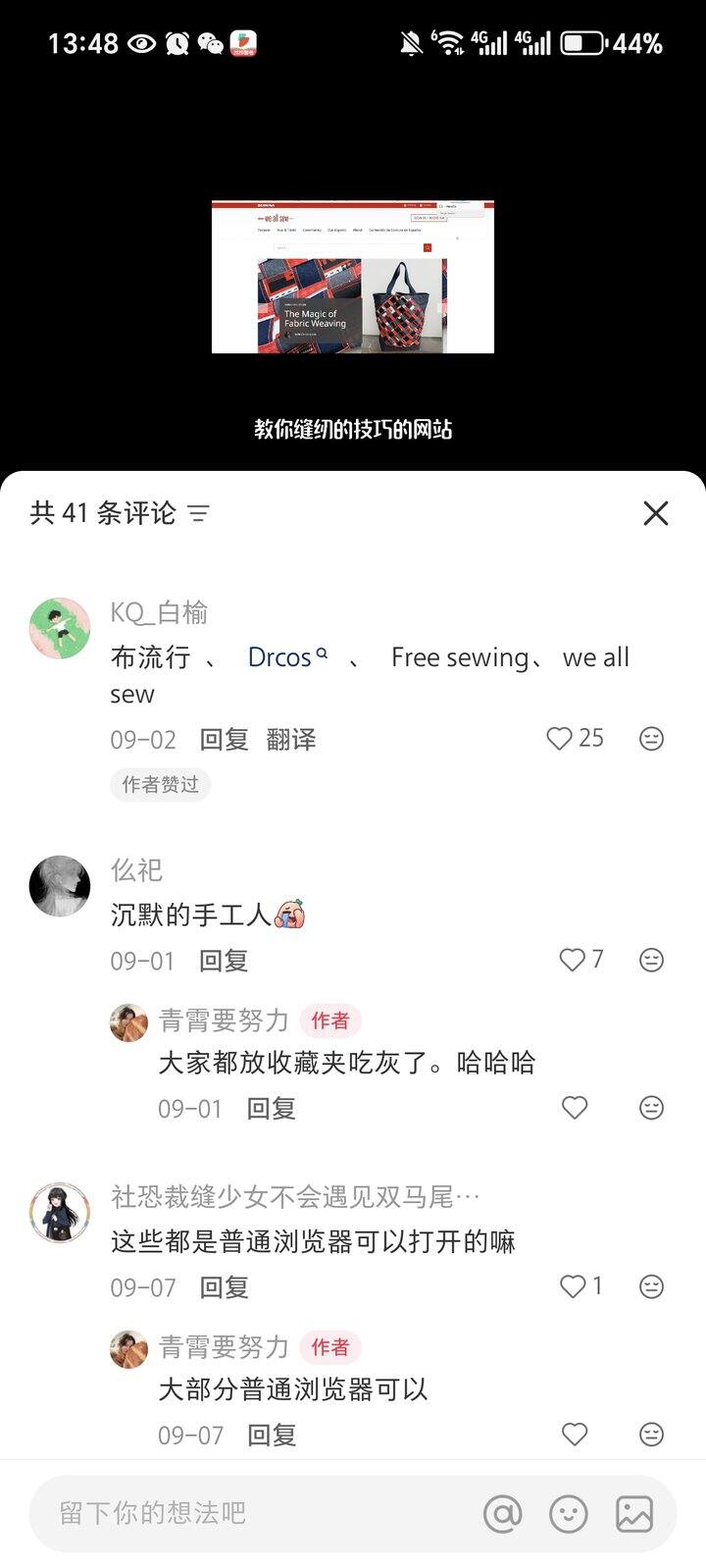
Task: Reply to KQ_白榆's comment
Action: [224, 740]
